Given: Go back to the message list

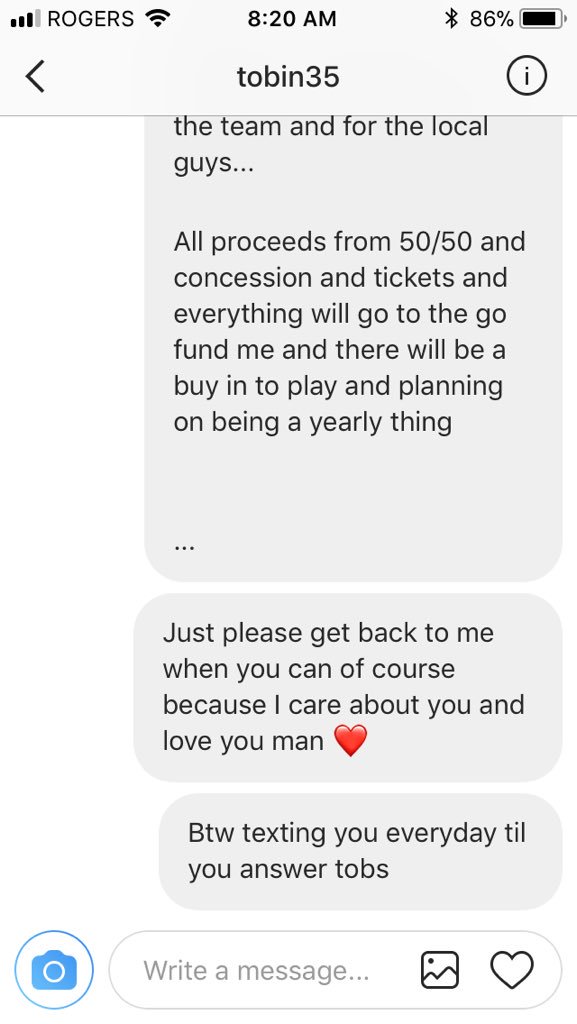Looking at the screenshot, I should (35, 77).
